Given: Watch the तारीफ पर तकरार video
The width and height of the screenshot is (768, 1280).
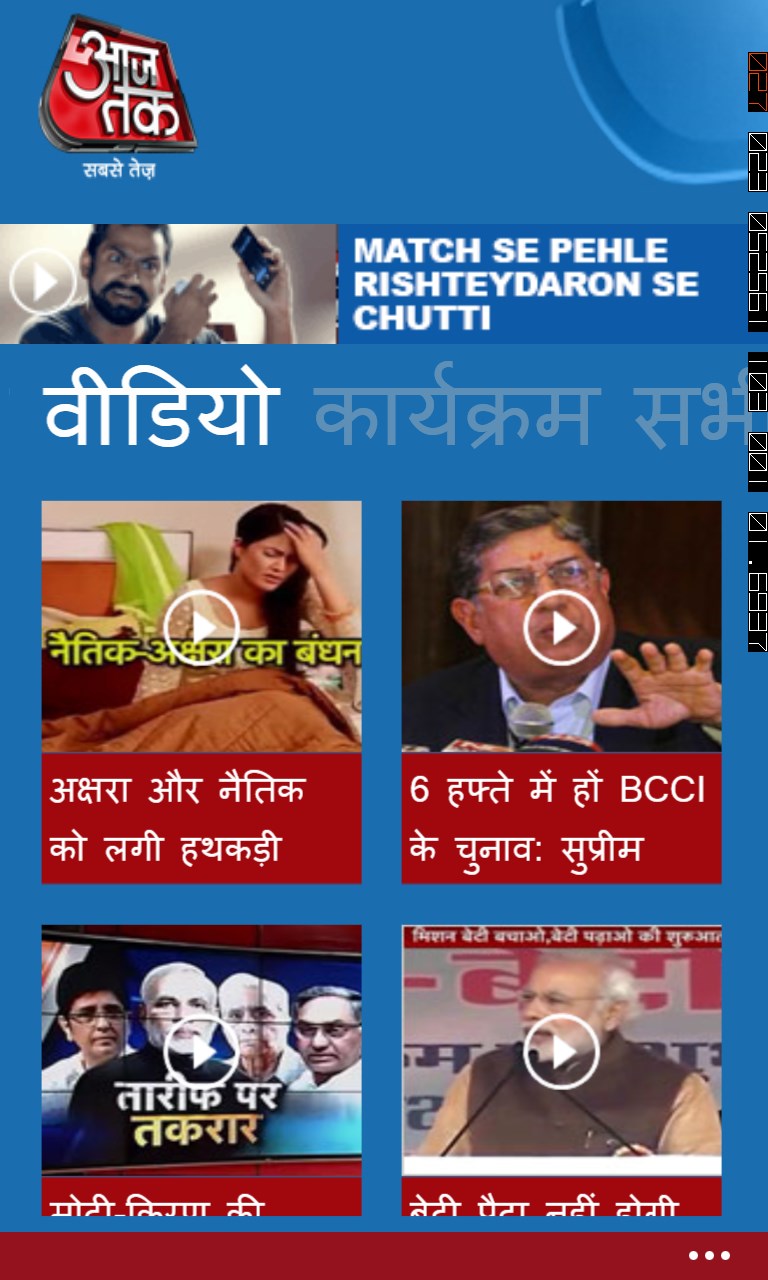Looking at the screenshot, I should tap(201, 1050).
